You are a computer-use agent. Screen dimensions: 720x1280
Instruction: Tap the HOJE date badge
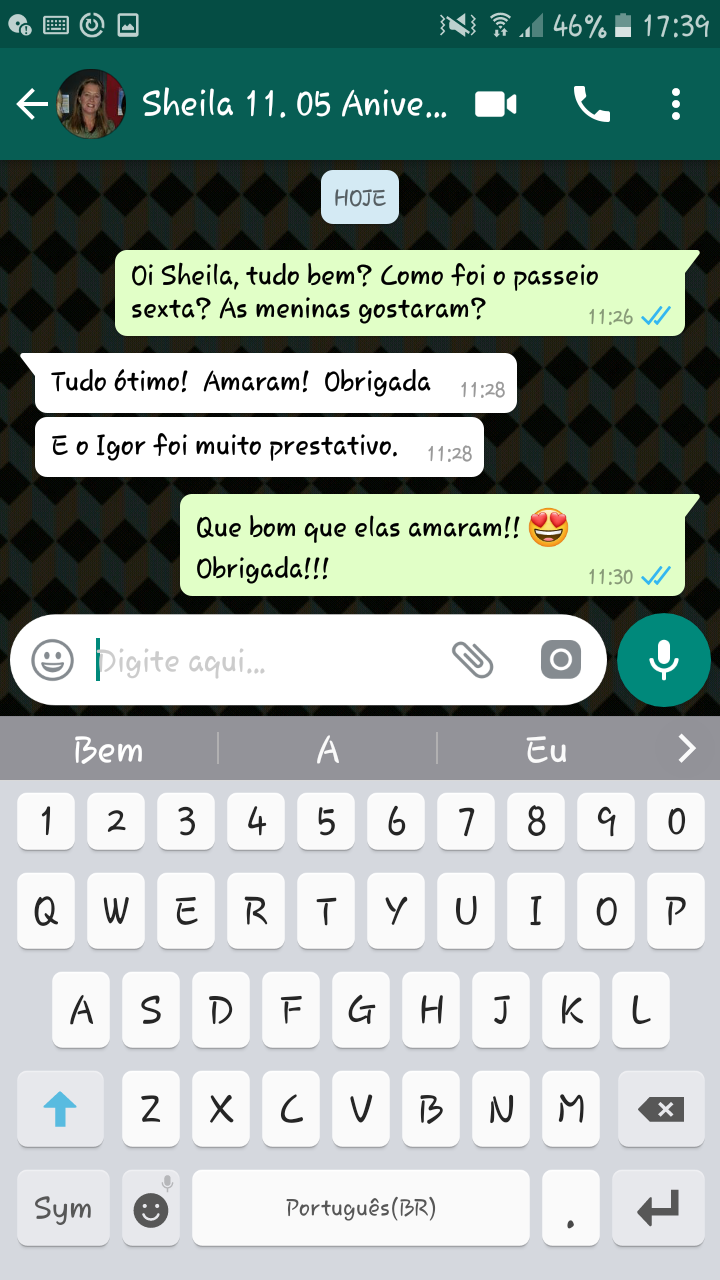point(359,197)
